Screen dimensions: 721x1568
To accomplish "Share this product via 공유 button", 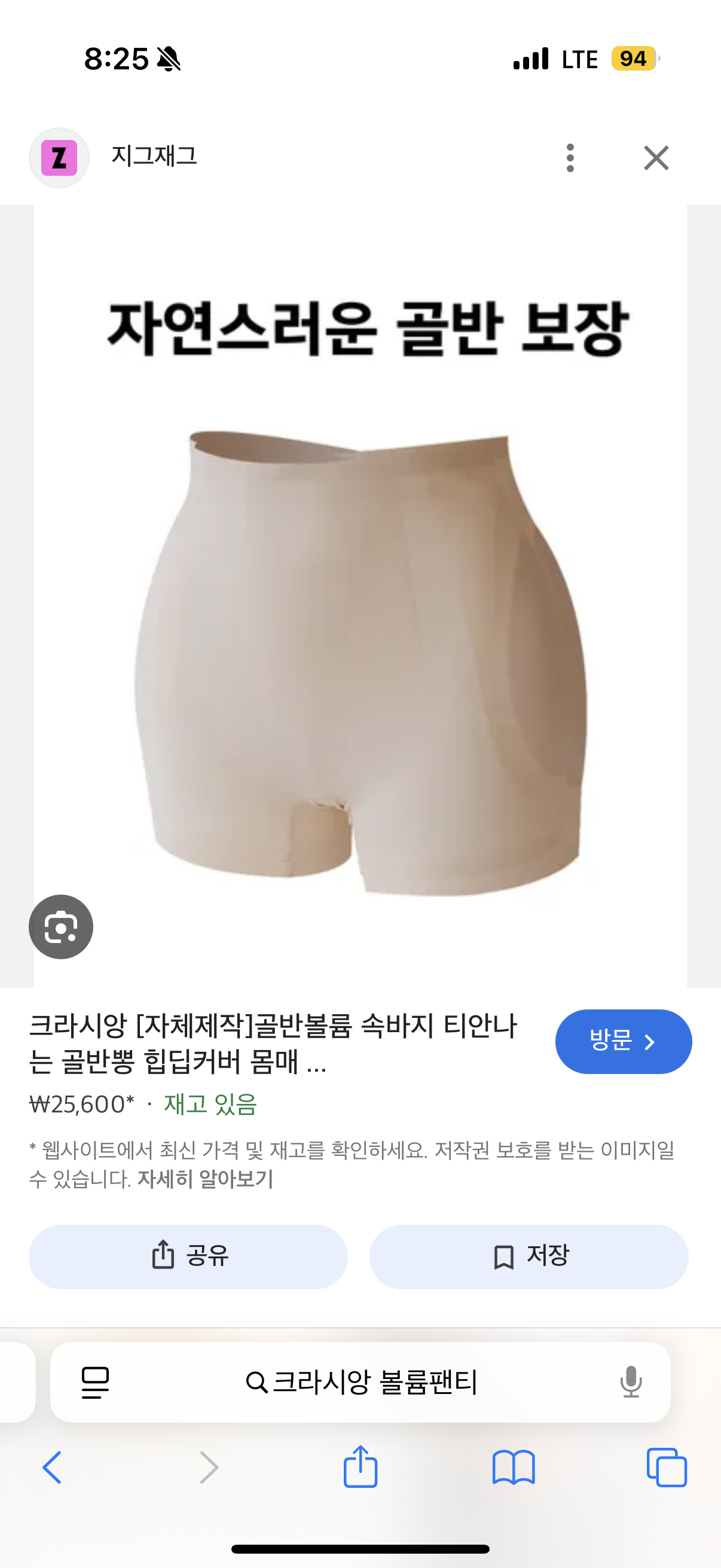I will point(188,1256).
